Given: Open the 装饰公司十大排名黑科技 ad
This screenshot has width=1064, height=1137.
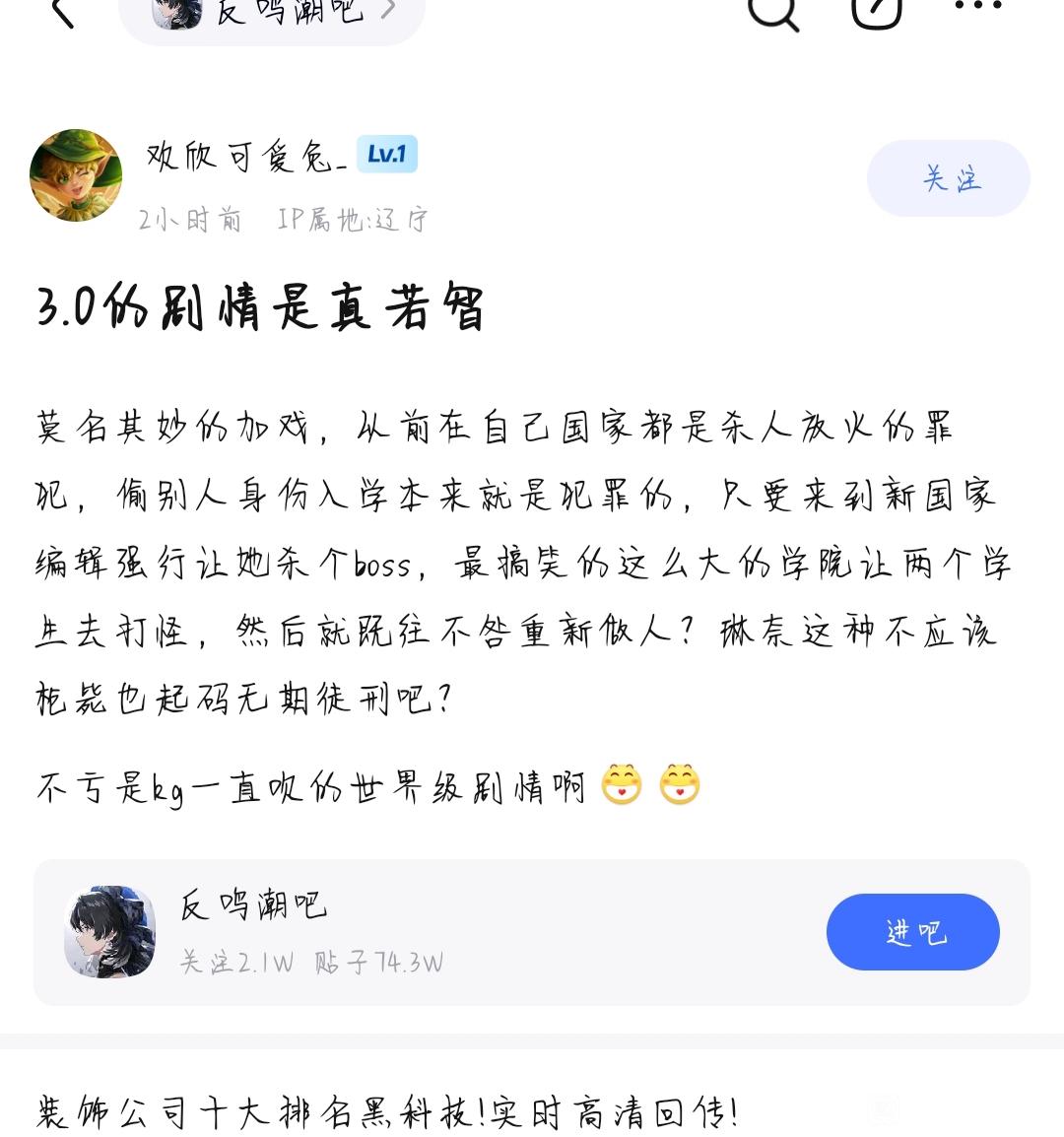Looking at the screenshot, I should coord(387,1112).
